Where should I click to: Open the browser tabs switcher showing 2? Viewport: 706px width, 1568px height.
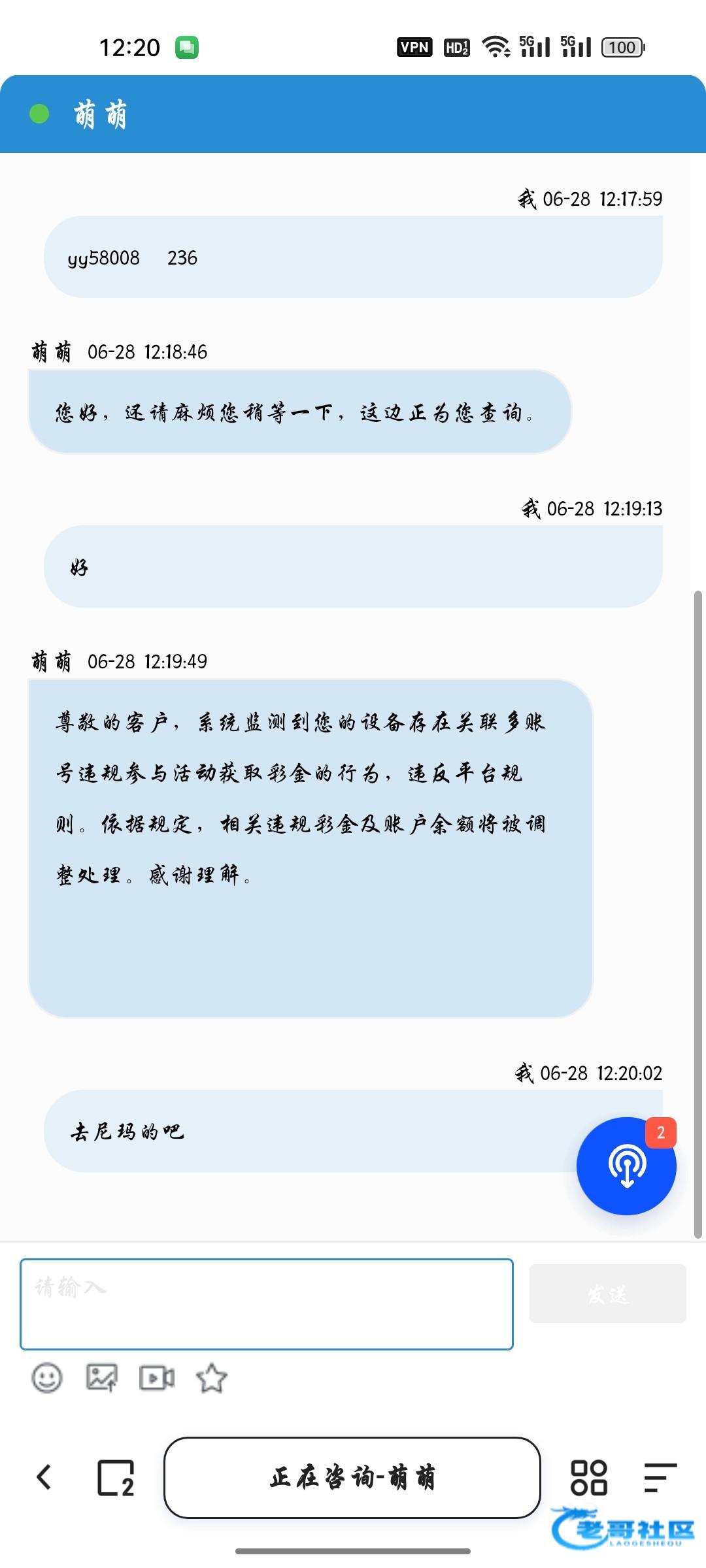116,1477
